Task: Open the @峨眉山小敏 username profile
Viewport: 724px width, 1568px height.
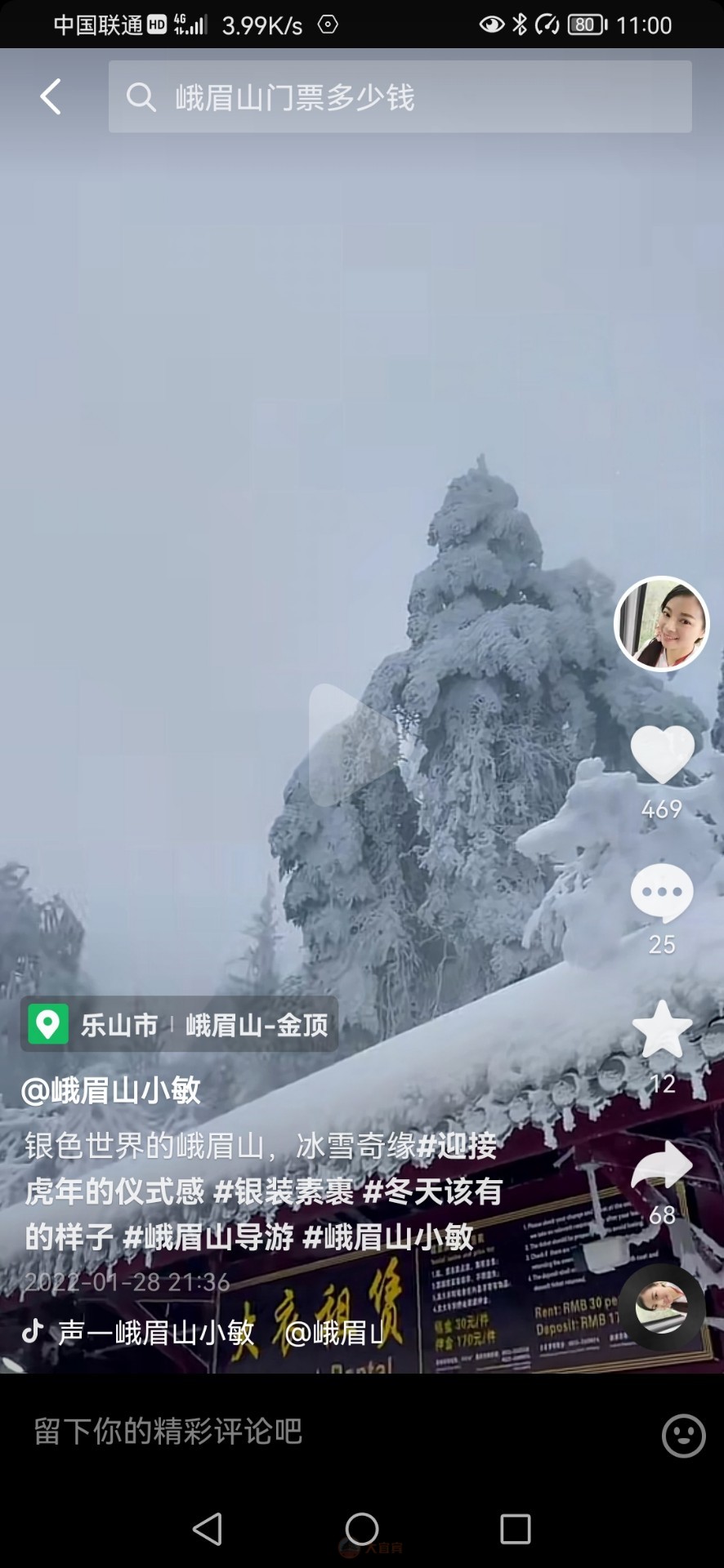Action: tap(111, 1090)
